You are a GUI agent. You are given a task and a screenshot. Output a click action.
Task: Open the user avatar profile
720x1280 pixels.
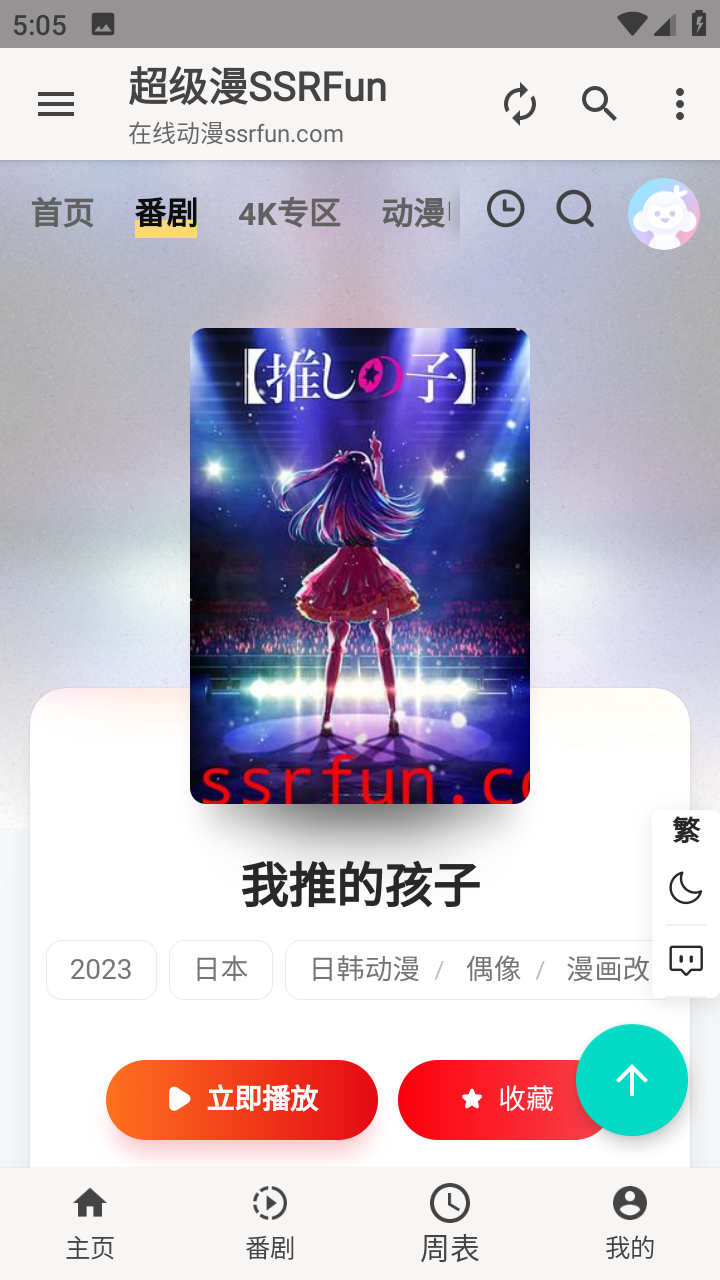[x=663, y=214]
